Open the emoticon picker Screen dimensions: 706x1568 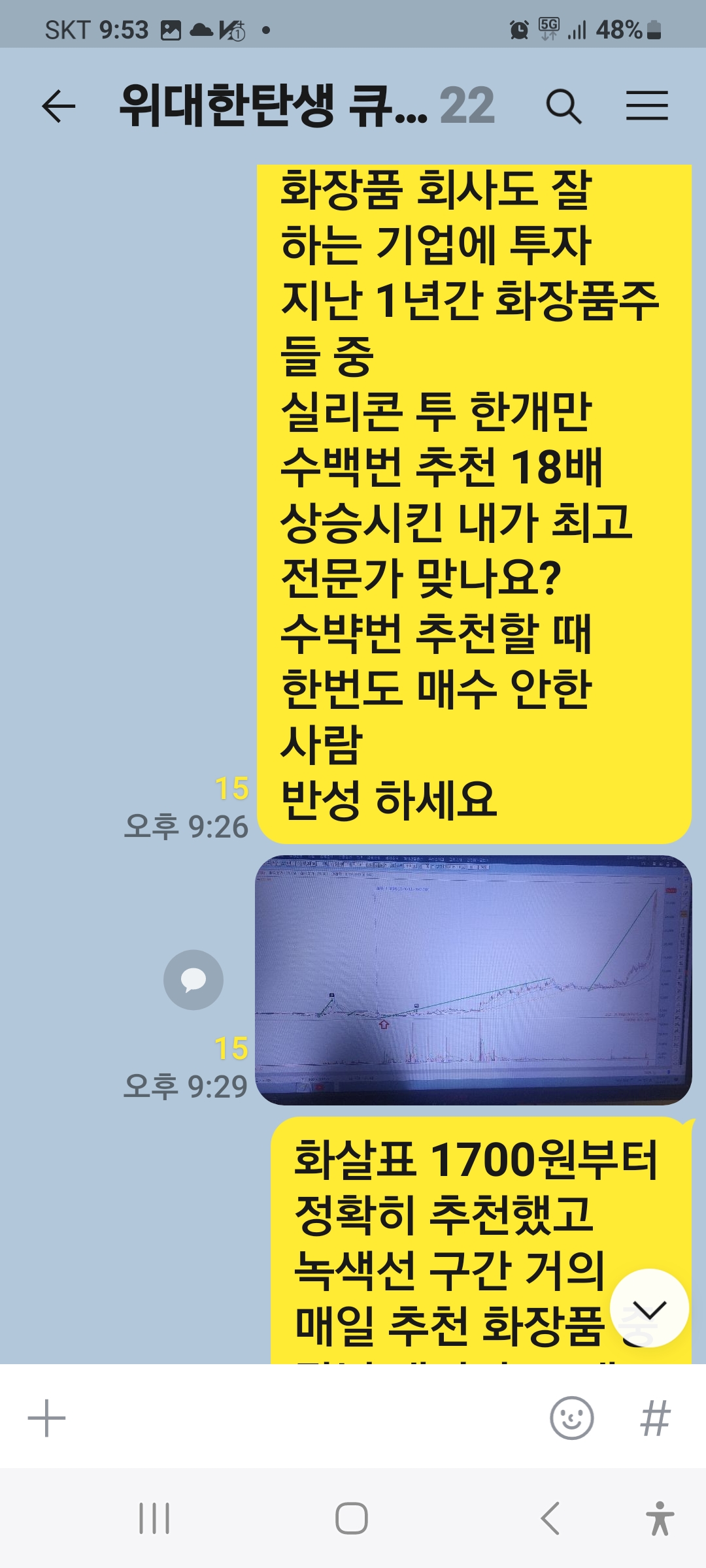tap(572, 1418)
